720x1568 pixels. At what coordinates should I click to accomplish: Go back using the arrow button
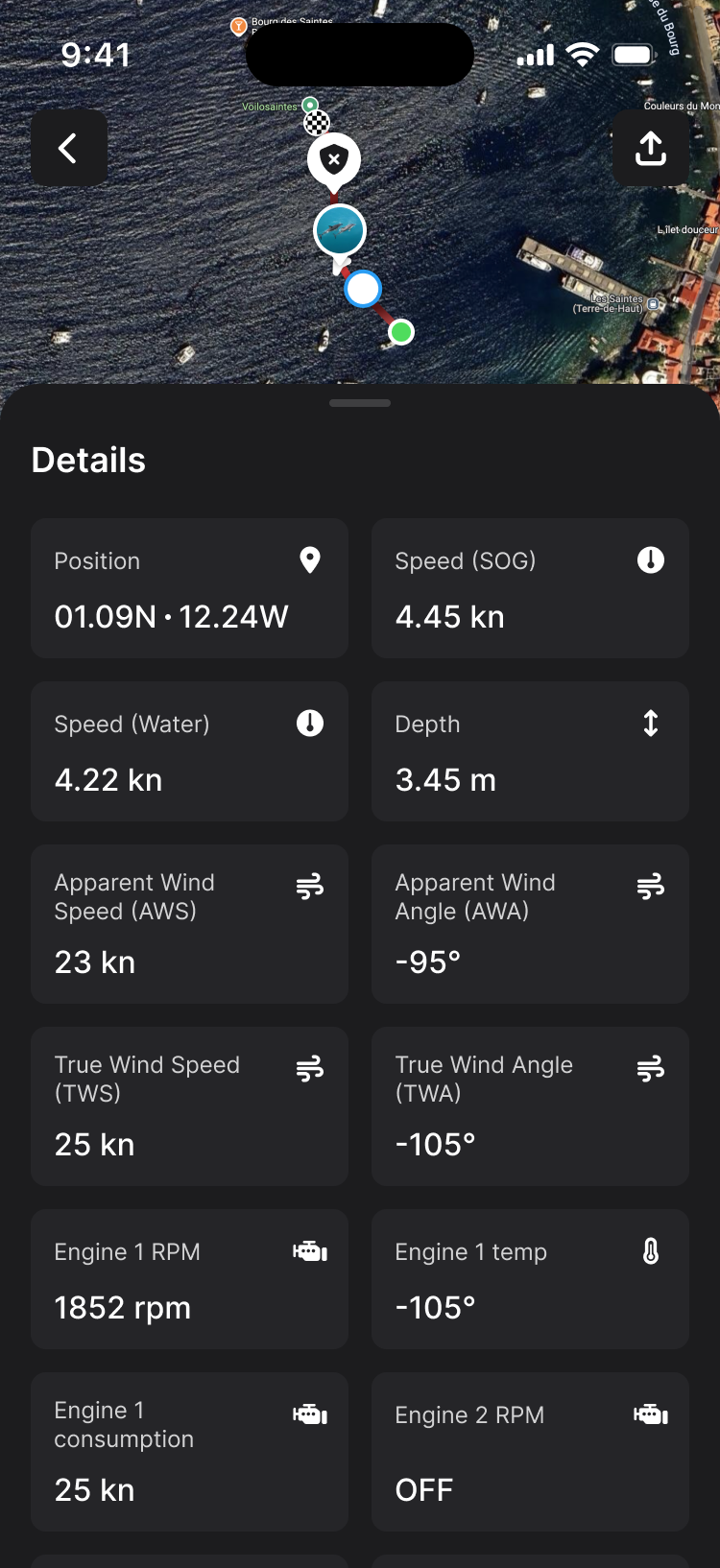68,148
